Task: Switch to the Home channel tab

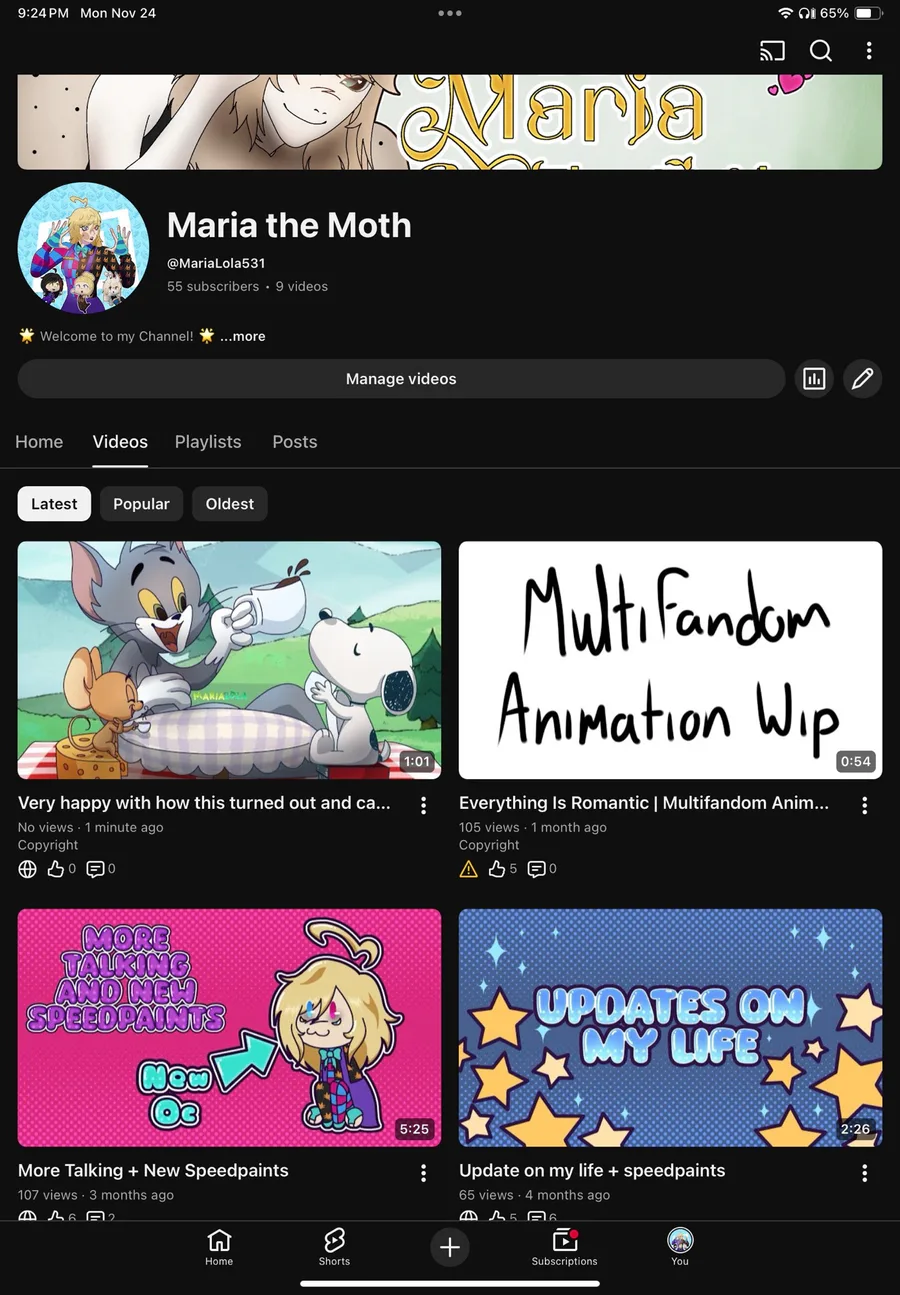Action: coord(39,442)
